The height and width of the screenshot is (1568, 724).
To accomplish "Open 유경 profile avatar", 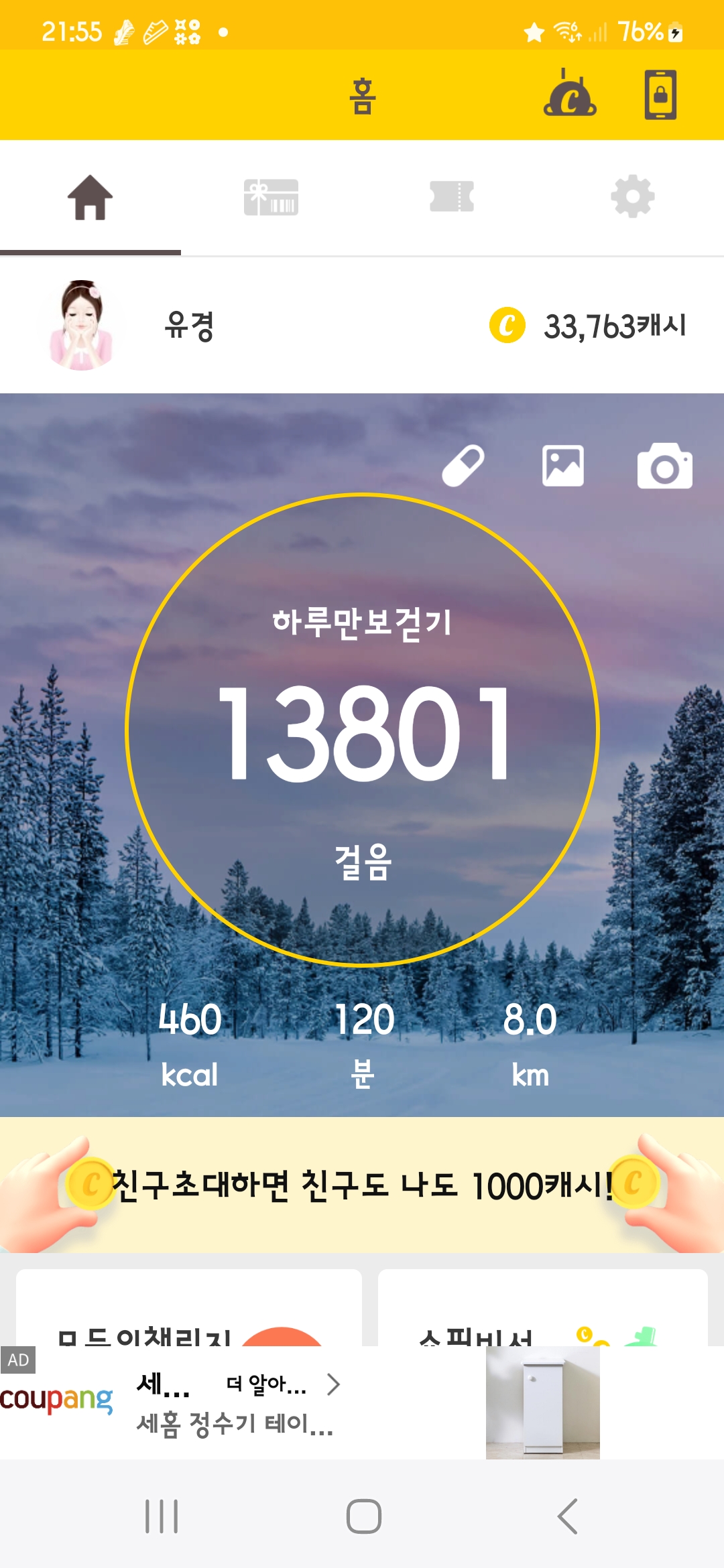I will (82, 326).
